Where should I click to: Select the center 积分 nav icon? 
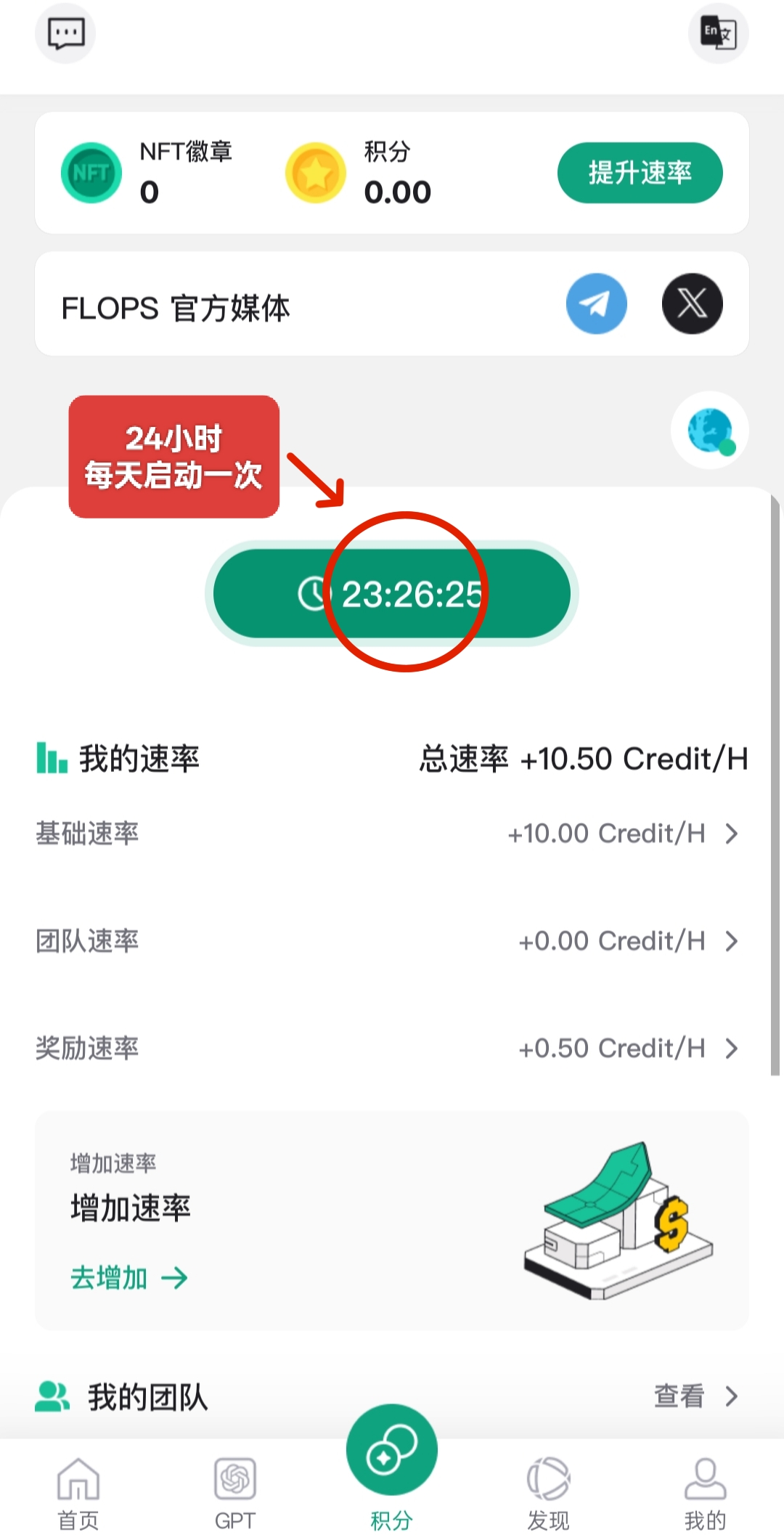click(391, 1449)
